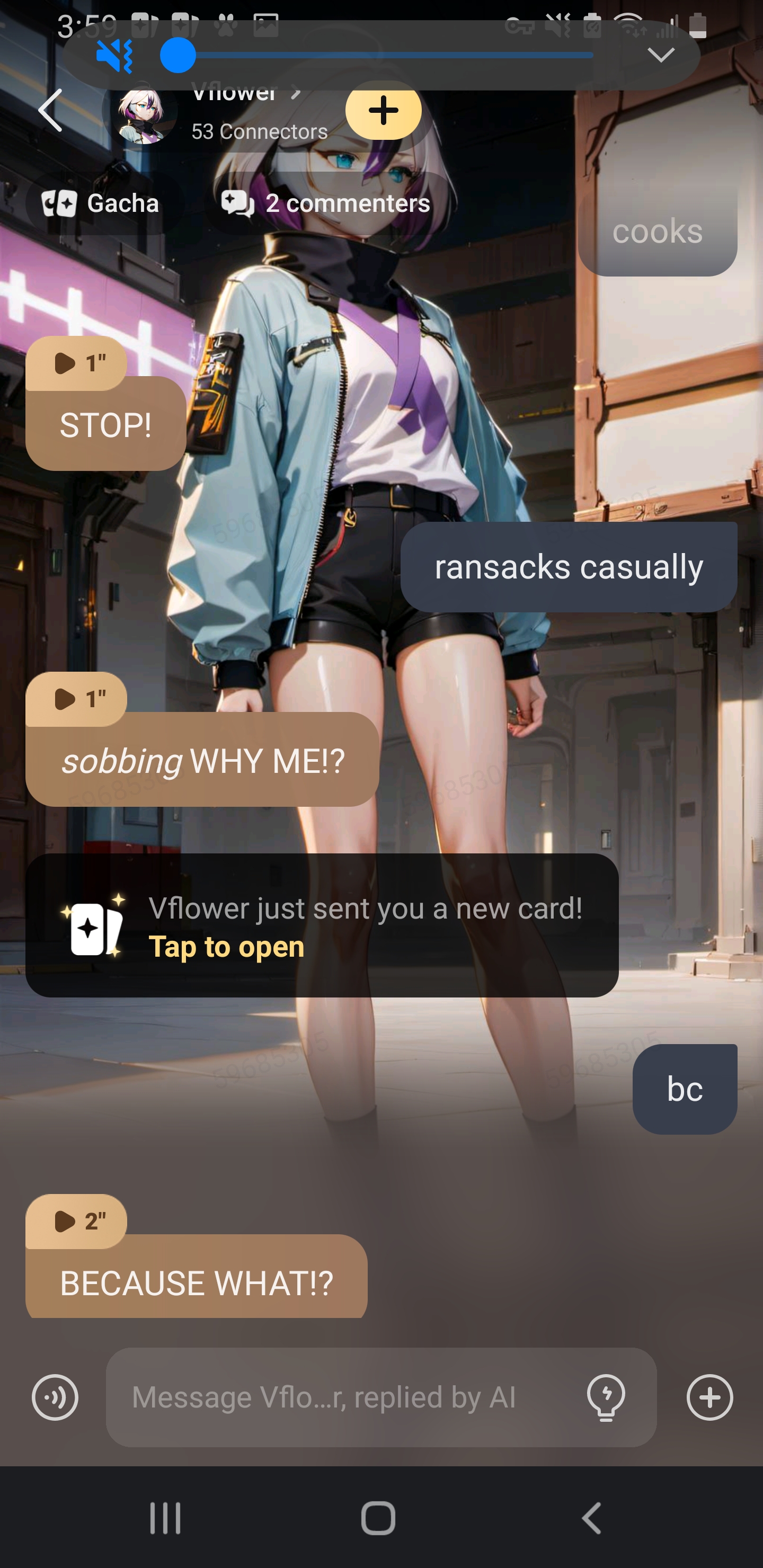The width and height of the screenshot is (763, 1568).
Task: Play the voice clip above sobbing WHY ME!?
Action: click(76, 699)
